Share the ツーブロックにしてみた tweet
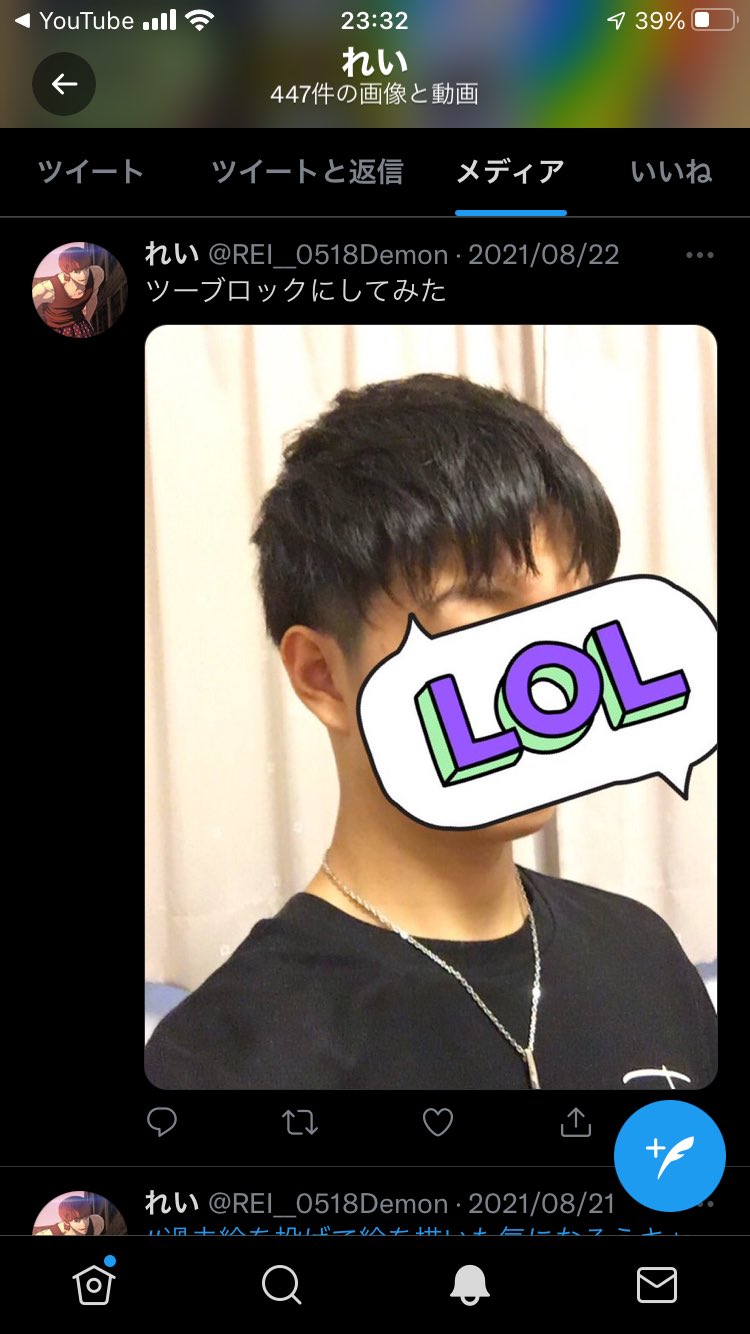Screen dimensions: 750x1334 [x=576, y=1122]
